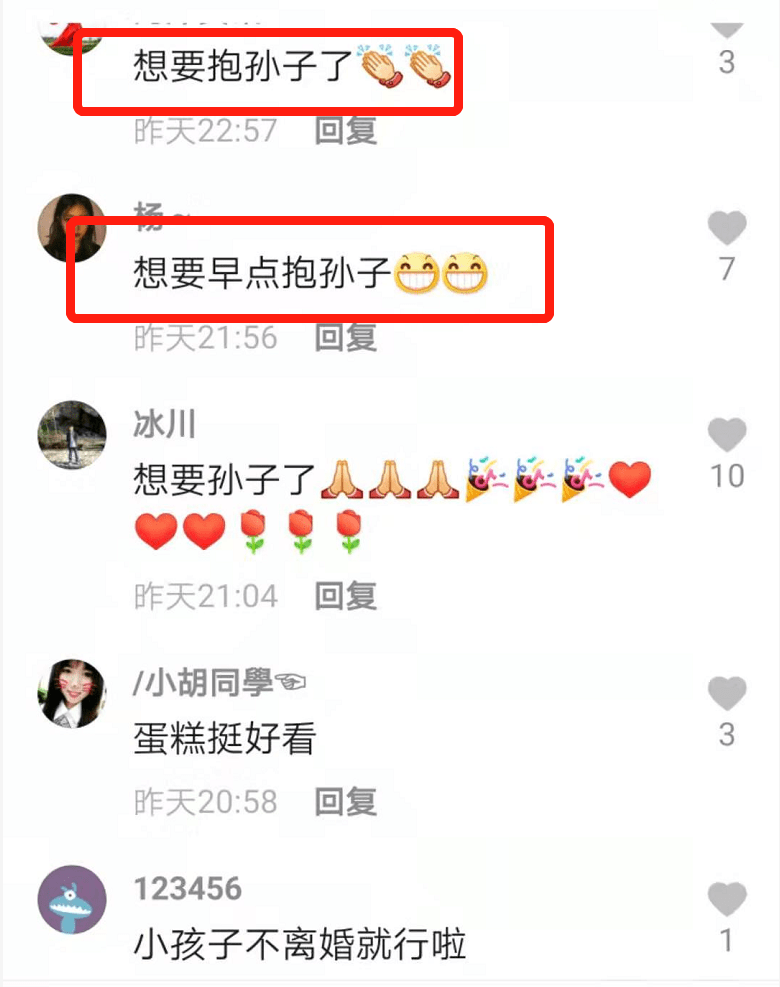Like 冰川's comment
The height and width of the screenshot is (987, 780).
coord(727,436)
